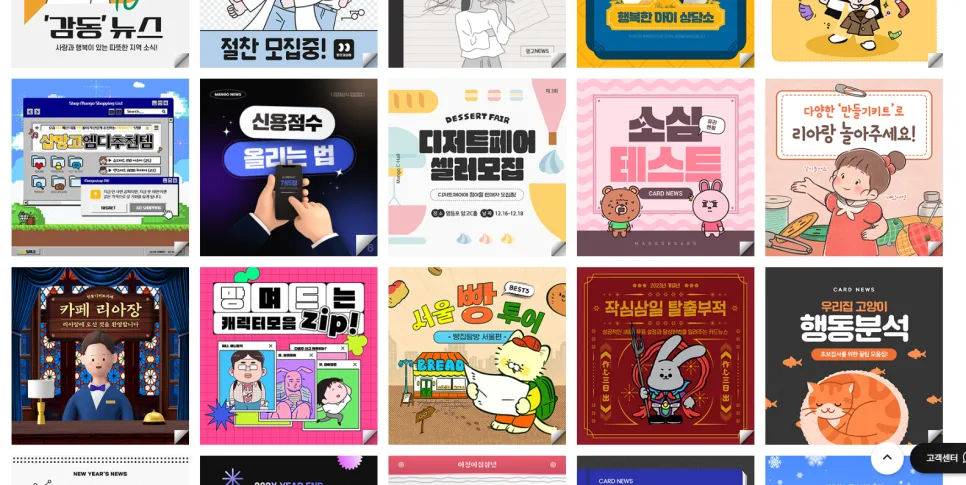Open the pixel-style 엠디추천템 template

100,167
